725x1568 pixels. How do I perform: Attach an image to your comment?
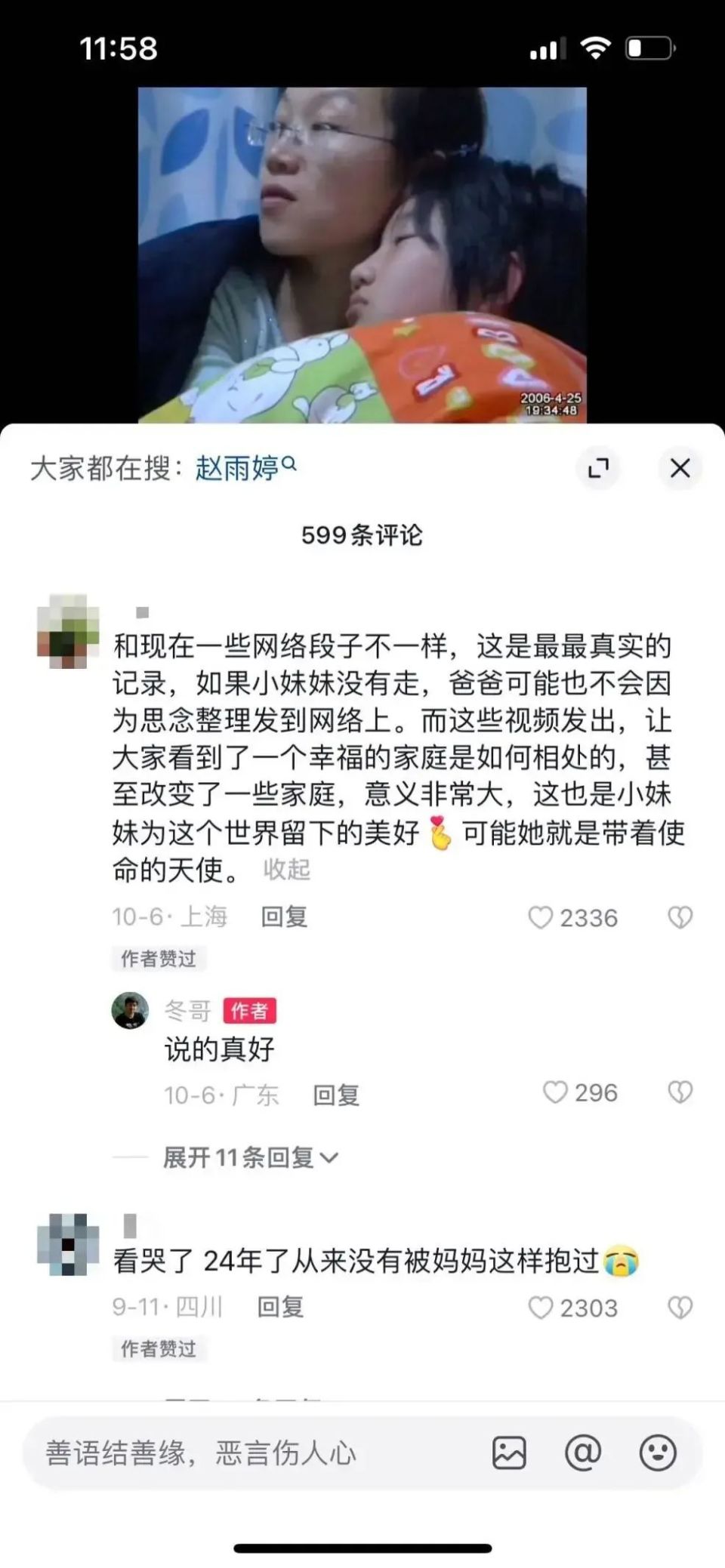point(509,1452)
